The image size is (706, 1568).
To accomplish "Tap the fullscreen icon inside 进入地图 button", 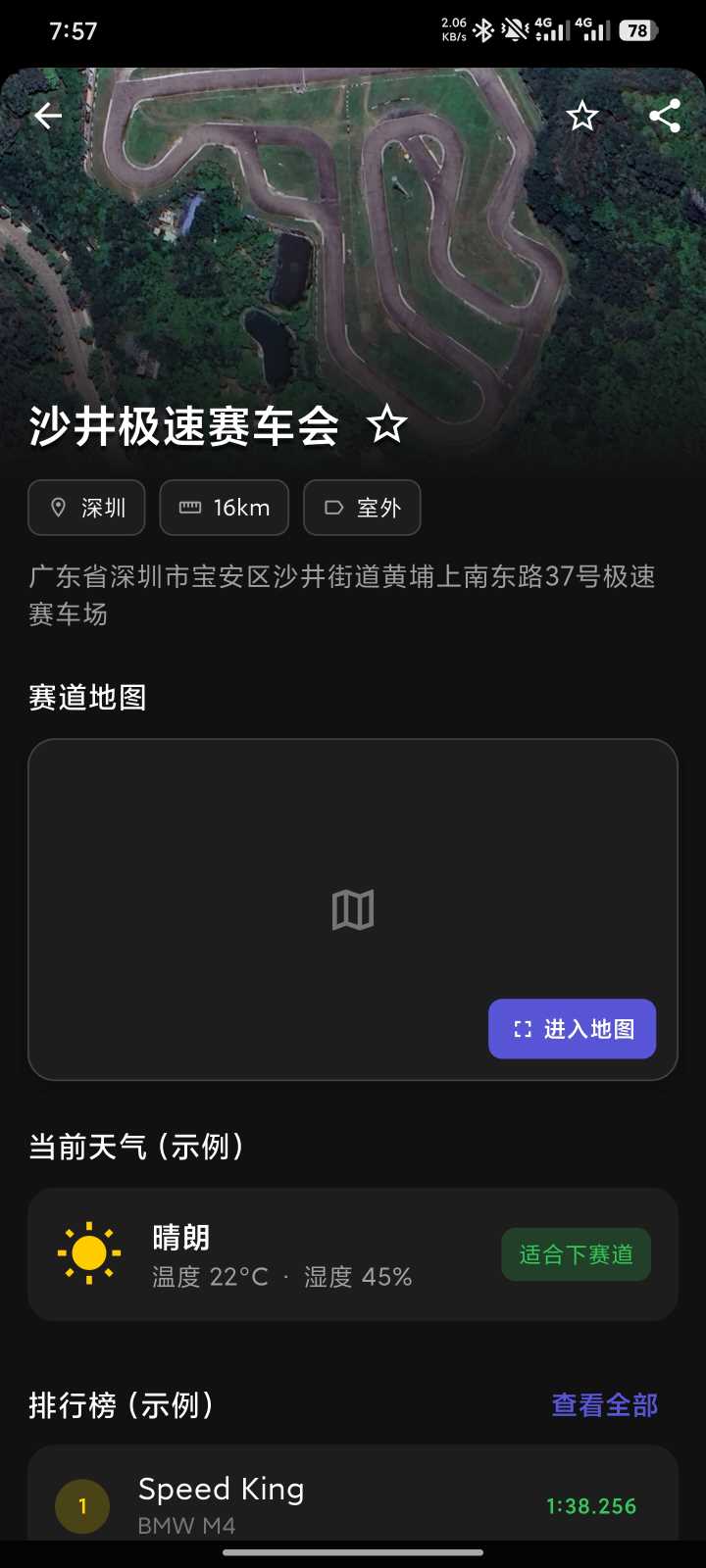I will pos(522,1029).
